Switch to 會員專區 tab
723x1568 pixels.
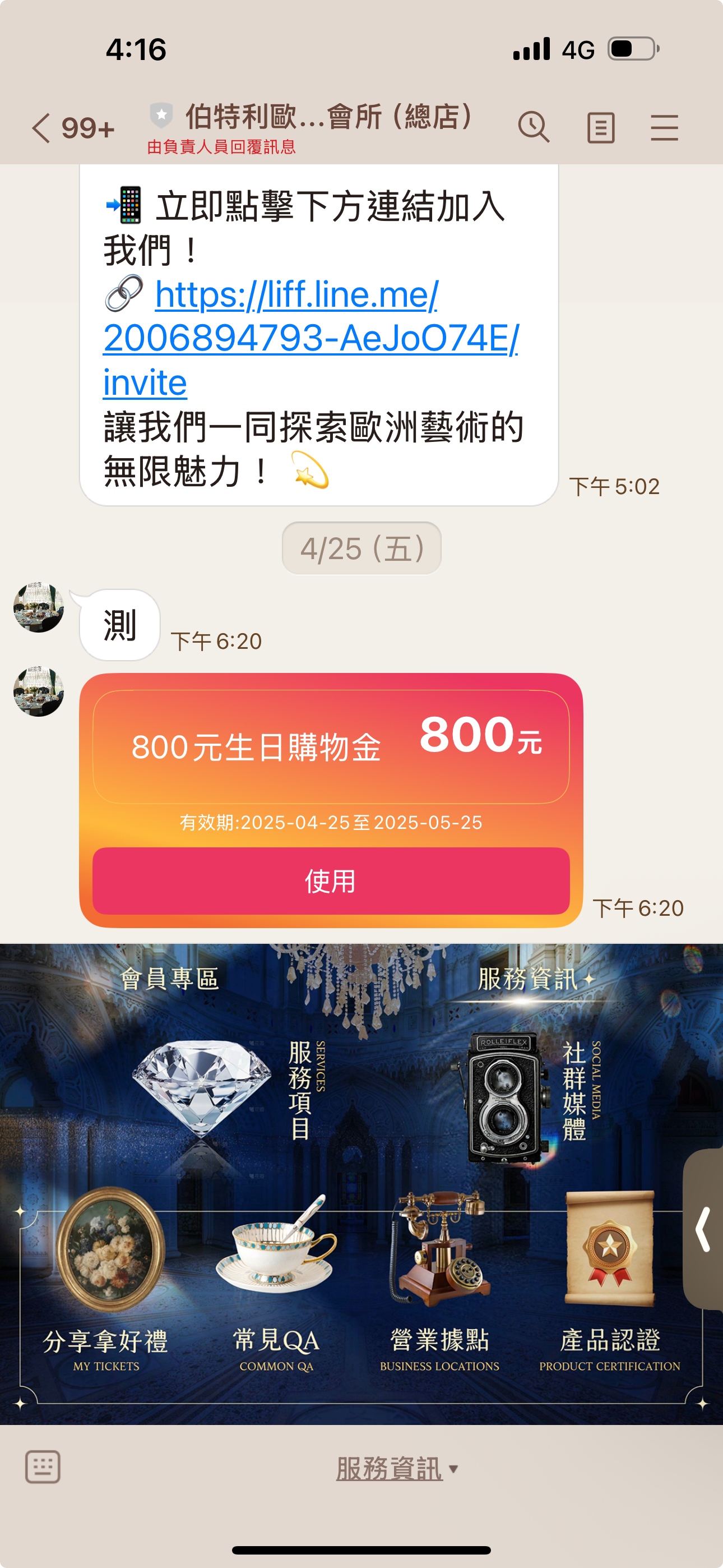(169, 979)
